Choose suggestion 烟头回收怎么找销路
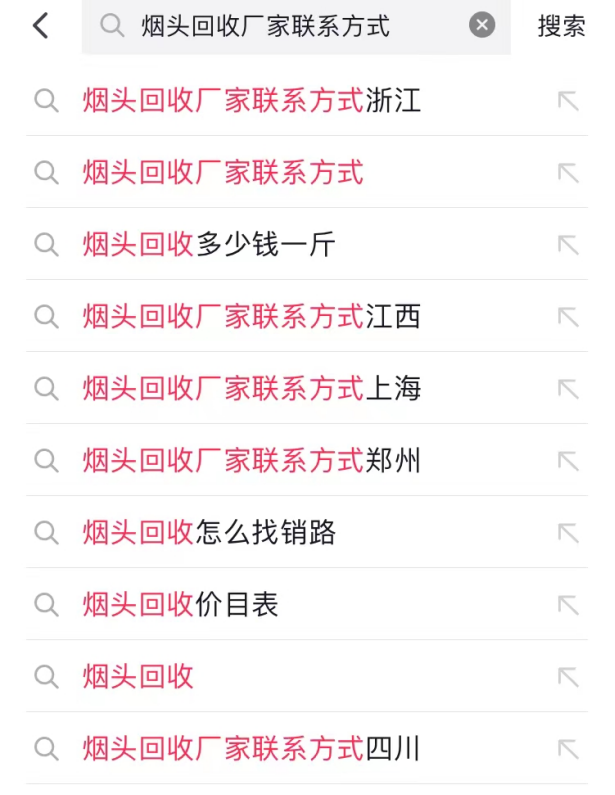 (x=209, y=533)
